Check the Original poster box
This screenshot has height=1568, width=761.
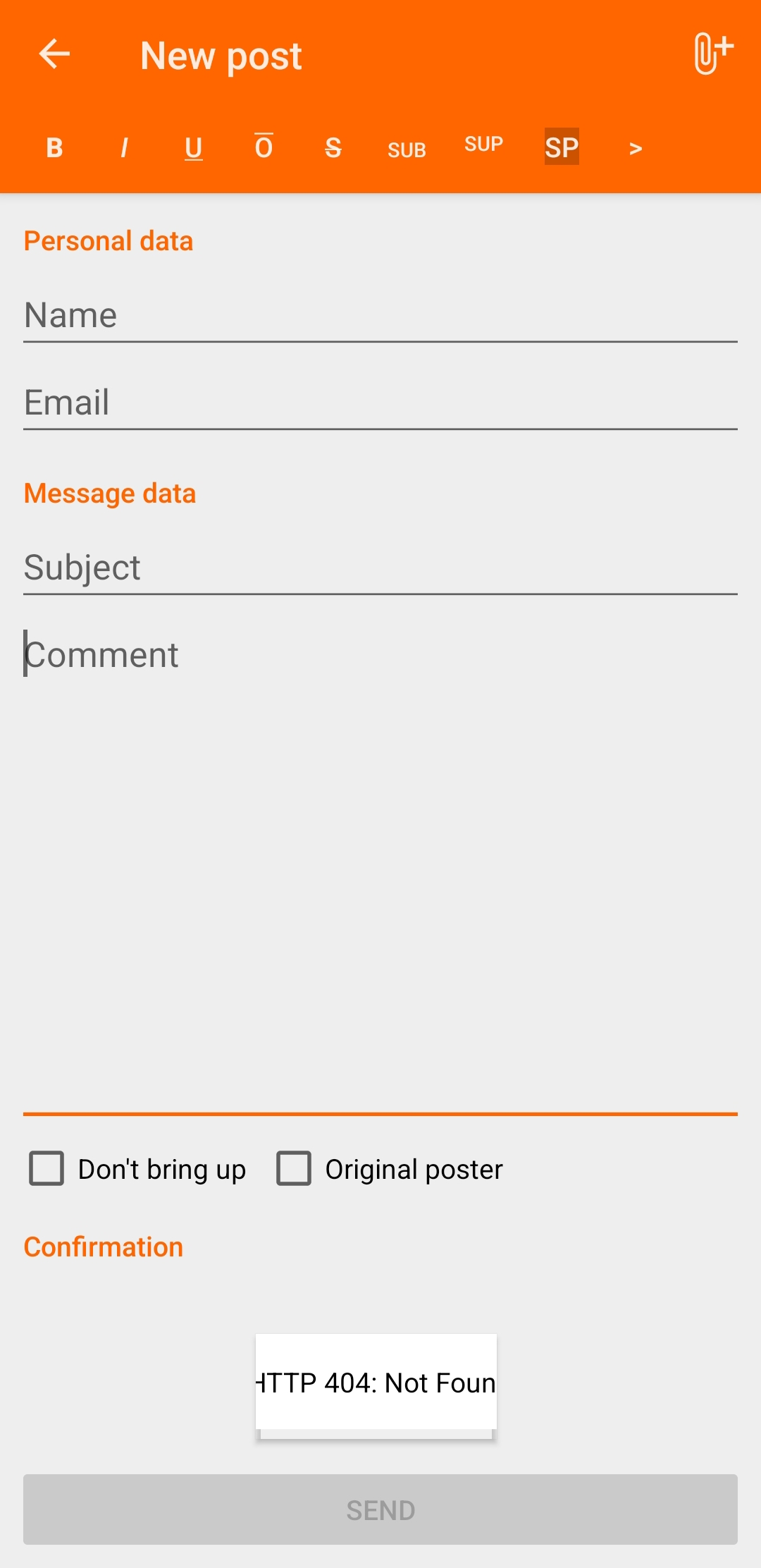pos(294,1168)
